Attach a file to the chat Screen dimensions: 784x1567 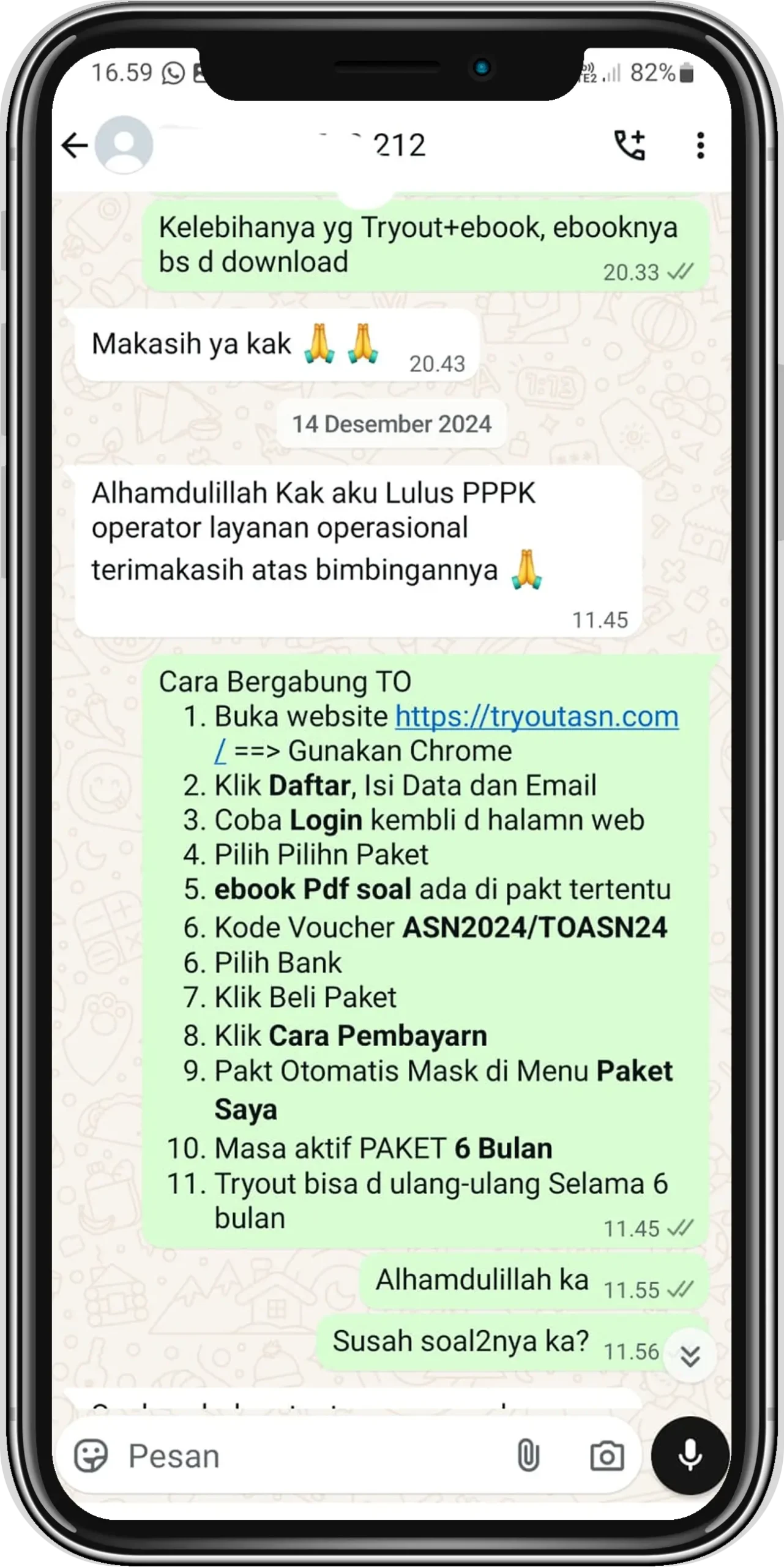(x=528, y=1456)
